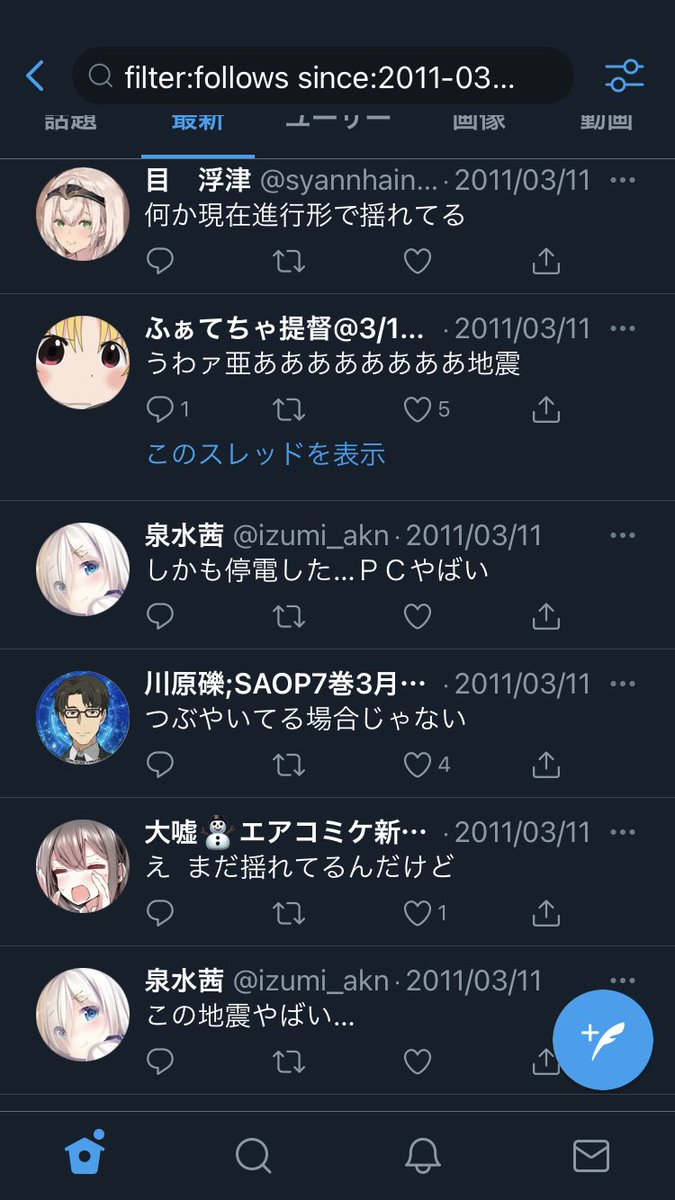
Task: Retweet しかも停電した…ＰＣやばい
Action: pyautogui.click(x=289, y=616)
